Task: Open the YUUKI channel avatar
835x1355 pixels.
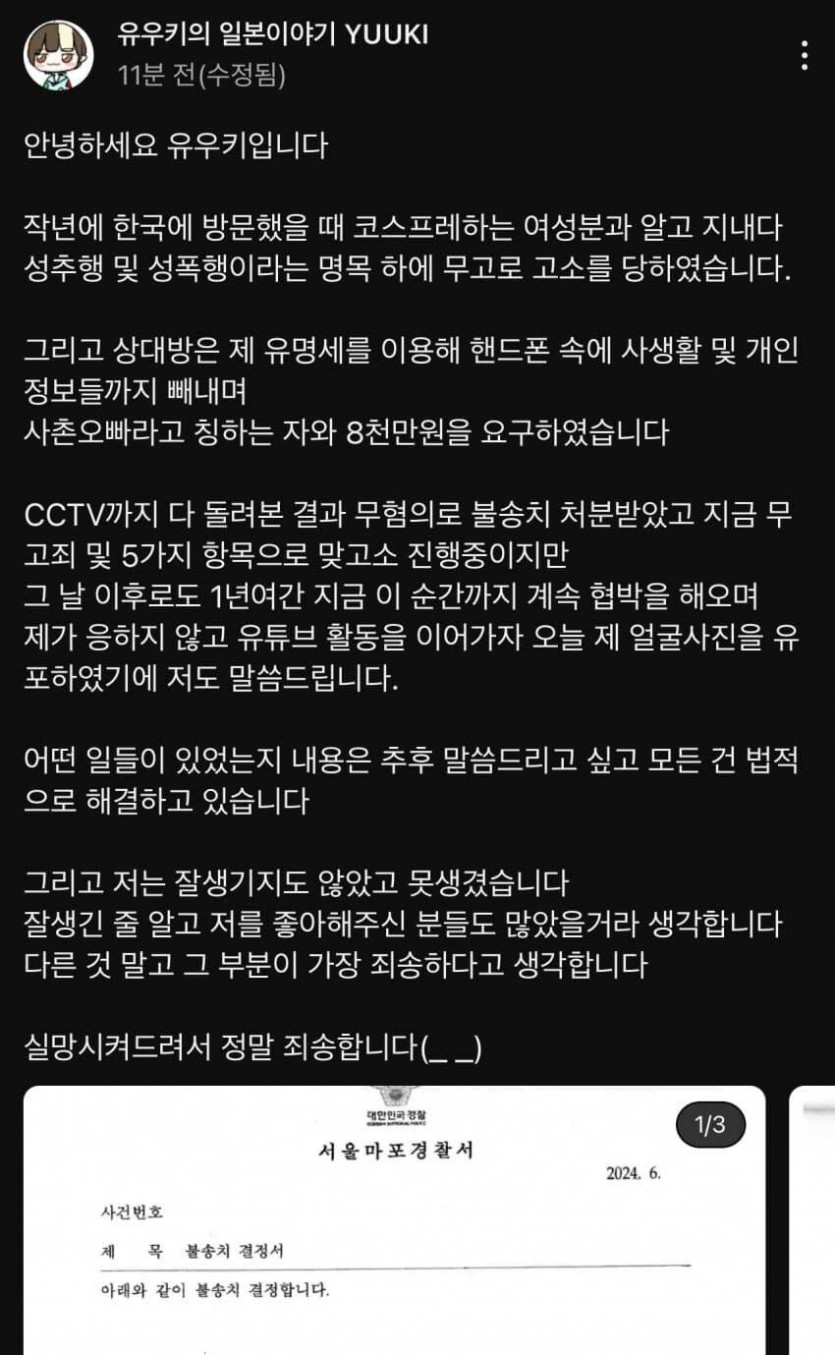Action: (58, 55)
